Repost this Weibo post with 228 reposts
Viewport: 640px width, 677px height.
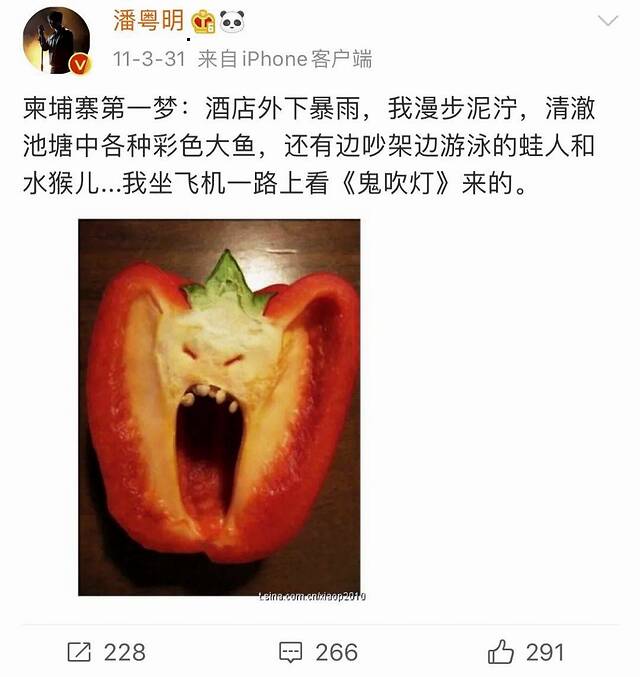pyautogui.click(x=106, y=652)
